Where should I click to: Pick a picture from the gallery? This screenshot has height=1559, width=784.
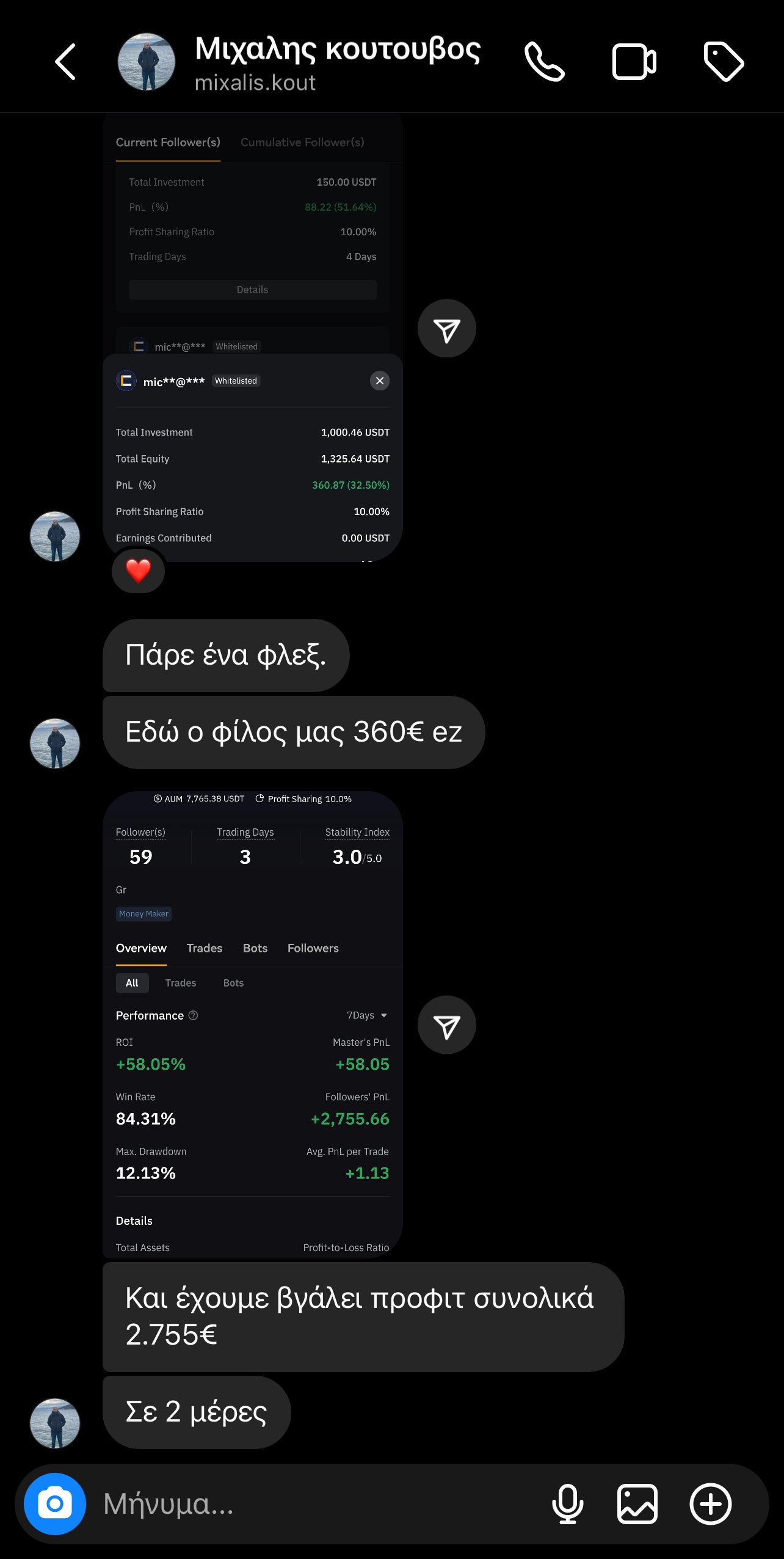click(637, 1504)
